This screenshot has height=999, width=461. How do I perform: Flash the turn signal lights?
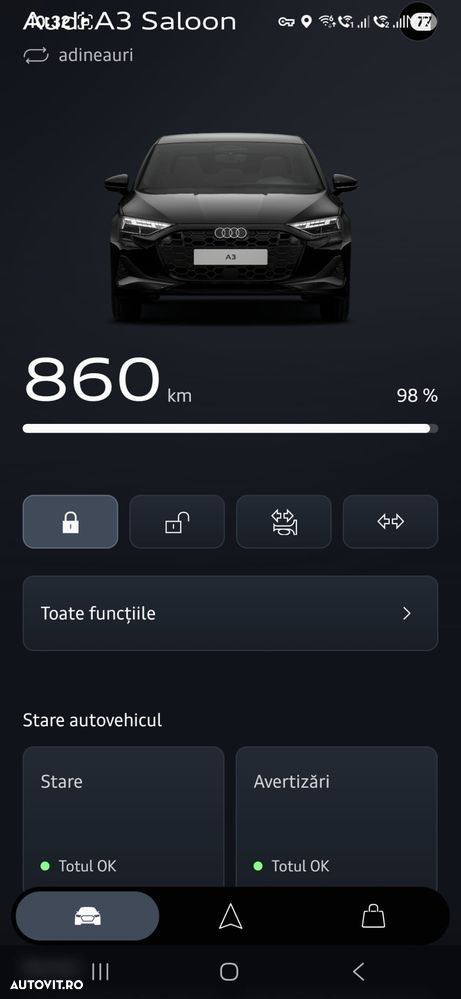[x=390, y=522]
